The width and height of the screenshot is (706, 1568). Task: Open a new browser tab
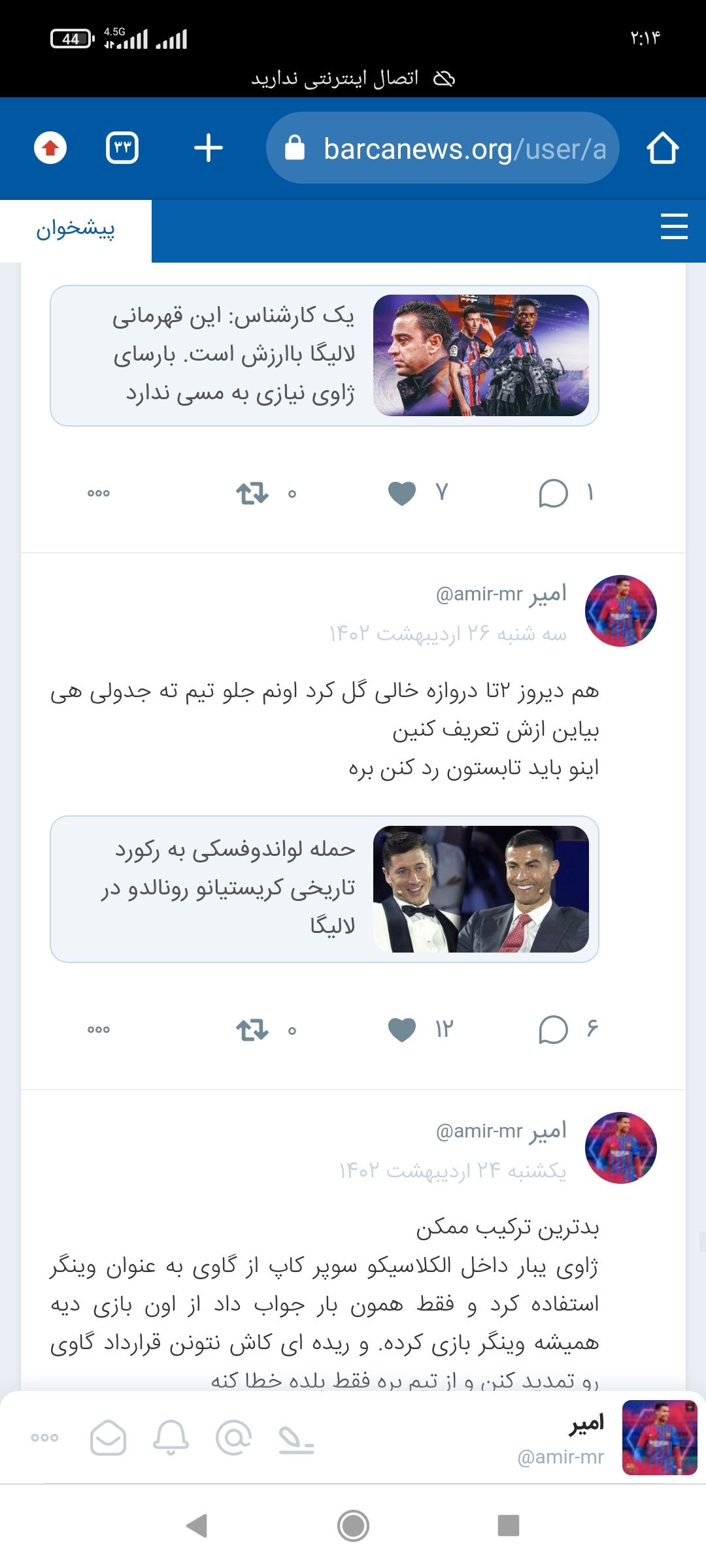[209, 148]
